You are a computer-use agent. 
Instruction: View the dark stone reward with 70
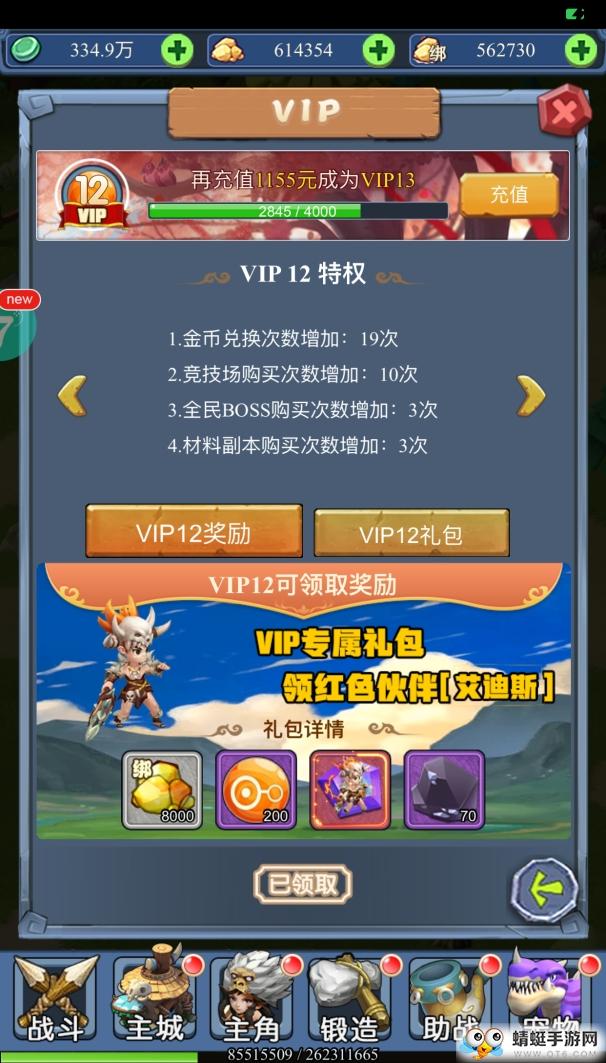(444, 790)
